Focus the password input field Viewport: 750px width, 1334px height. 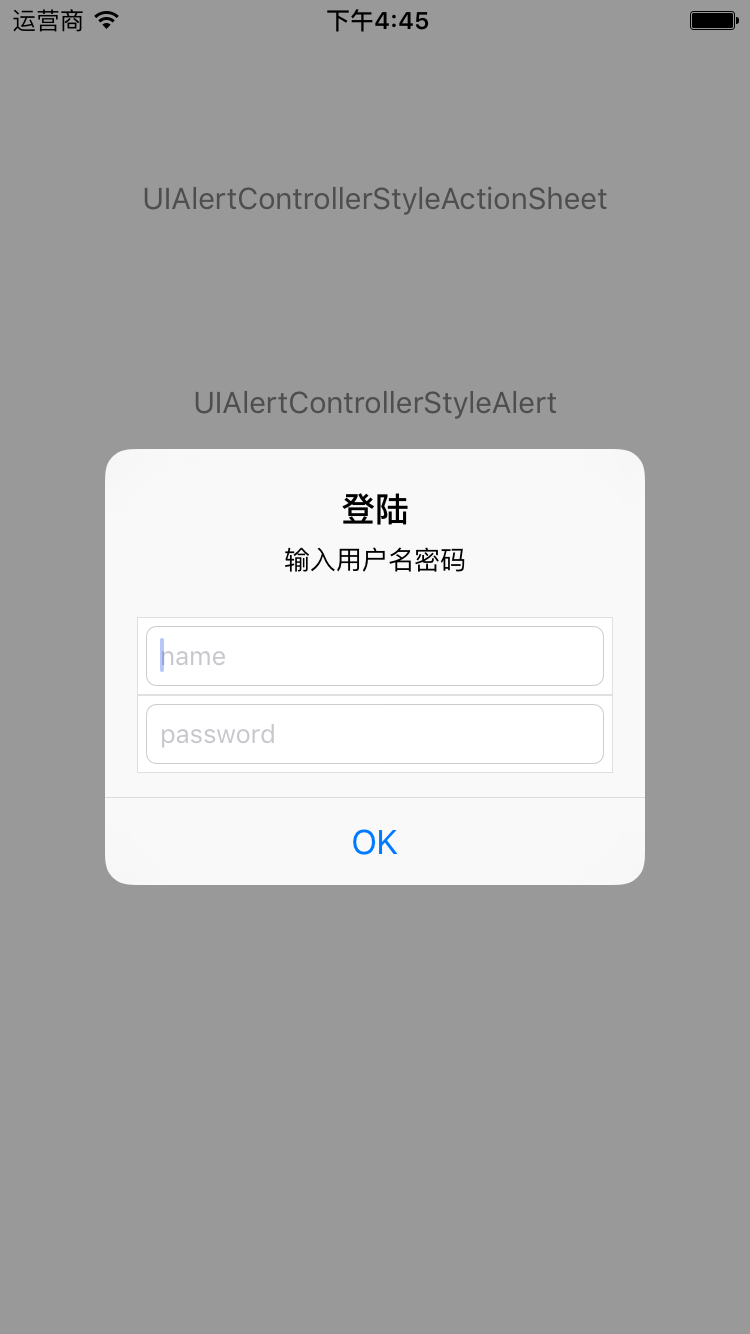[x=375, y=734]
